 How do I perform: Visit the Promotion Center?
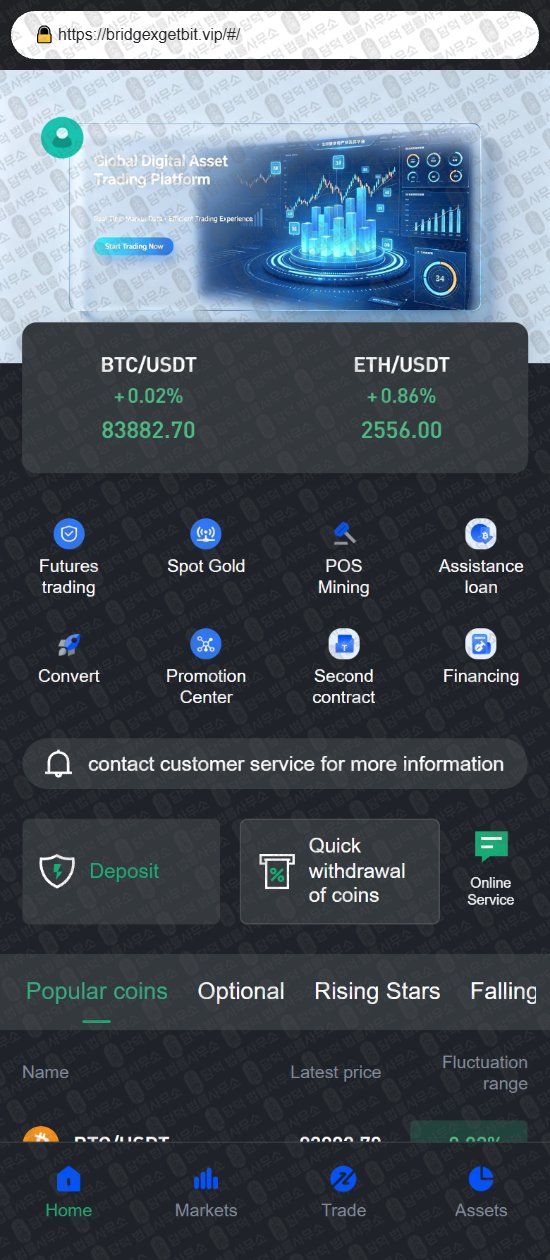(x=206, y=668)
